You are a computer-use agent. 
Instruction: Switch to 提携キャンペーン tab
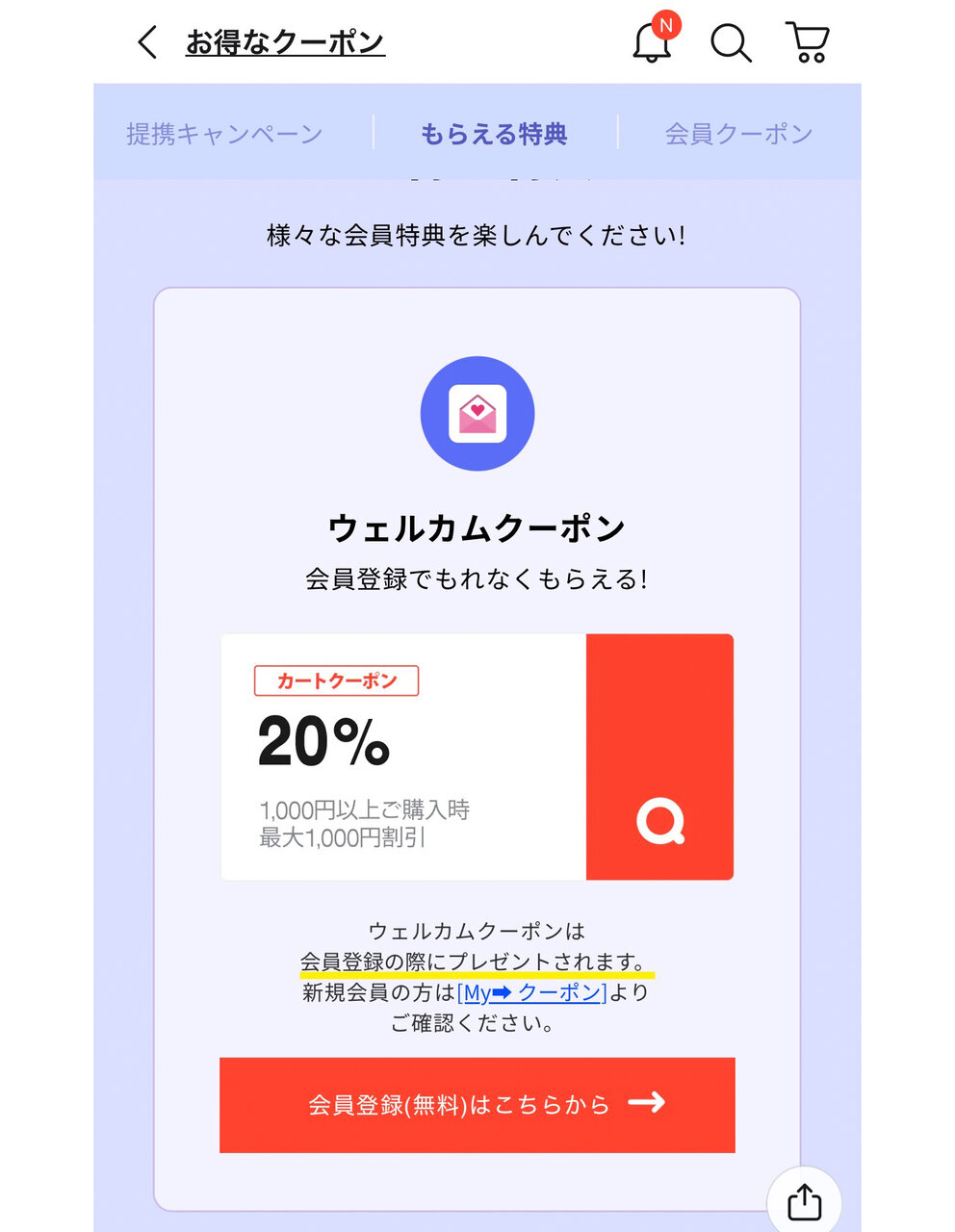[224, 134]
